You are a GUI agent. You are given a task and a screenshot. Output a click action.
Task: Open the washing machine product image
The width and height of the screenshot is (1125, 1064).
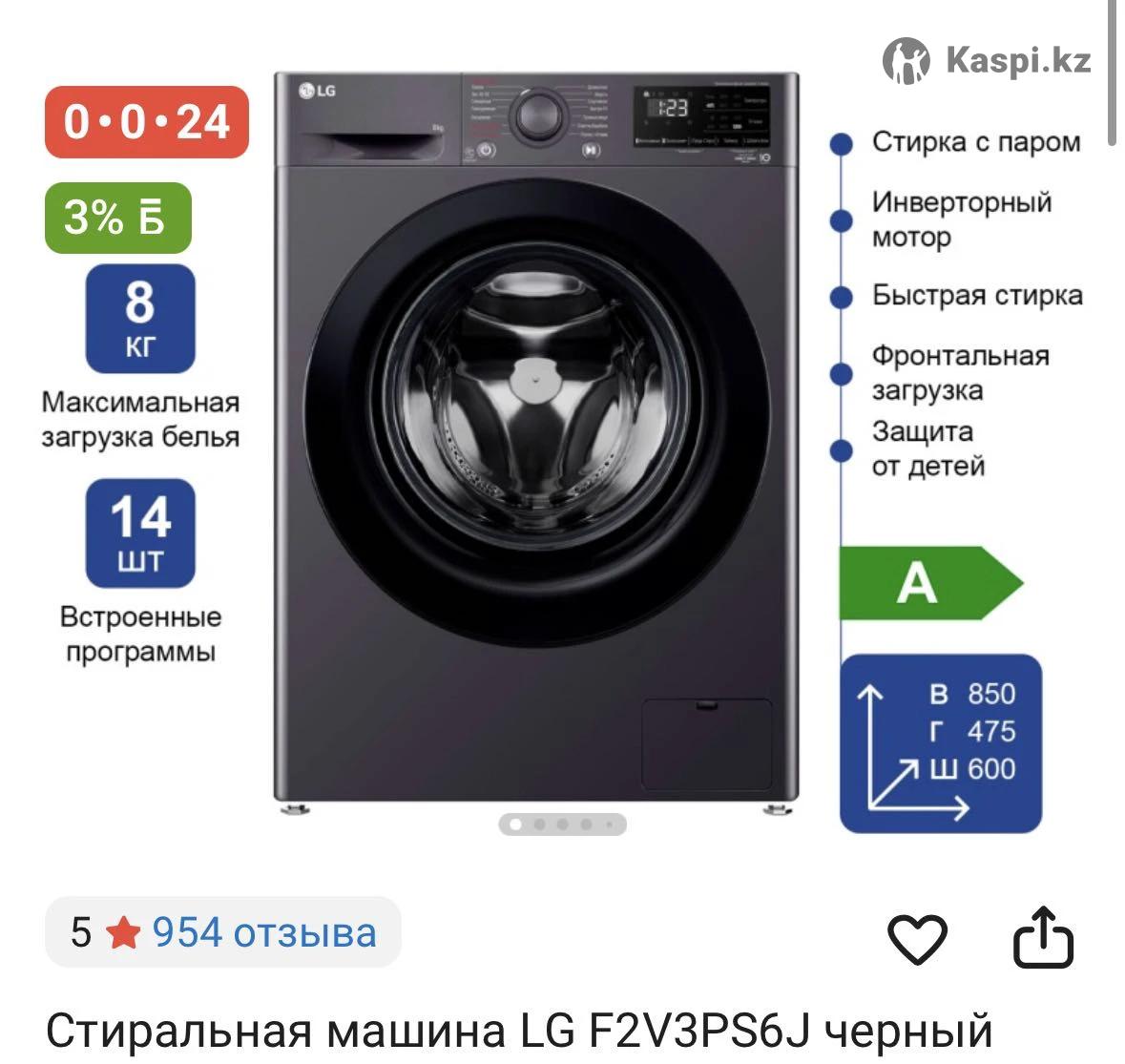(x=536, y=439)
